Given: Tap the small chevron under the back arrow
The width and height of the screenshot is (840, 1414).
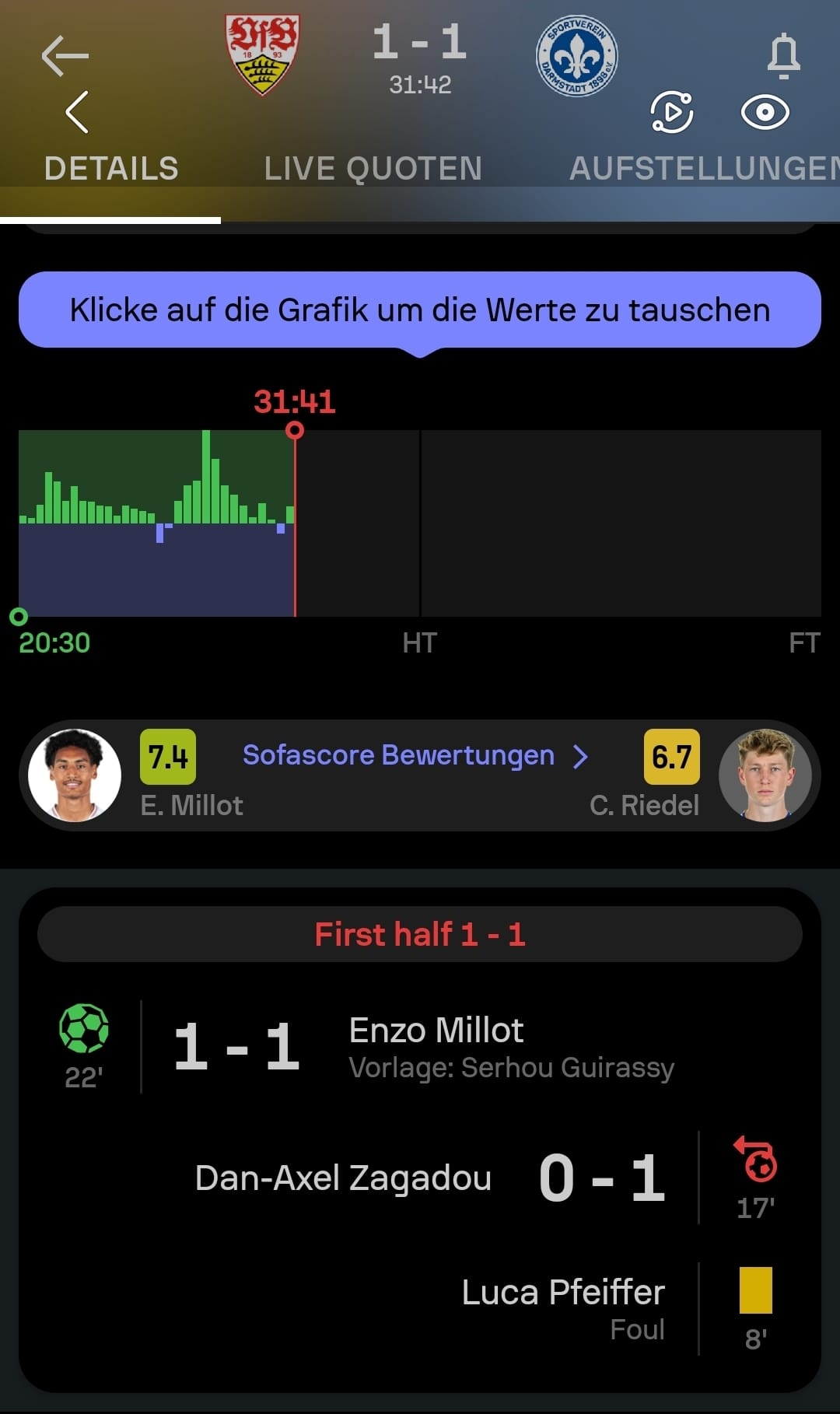Looking at the screenshot, I should (x=76, y=113).
